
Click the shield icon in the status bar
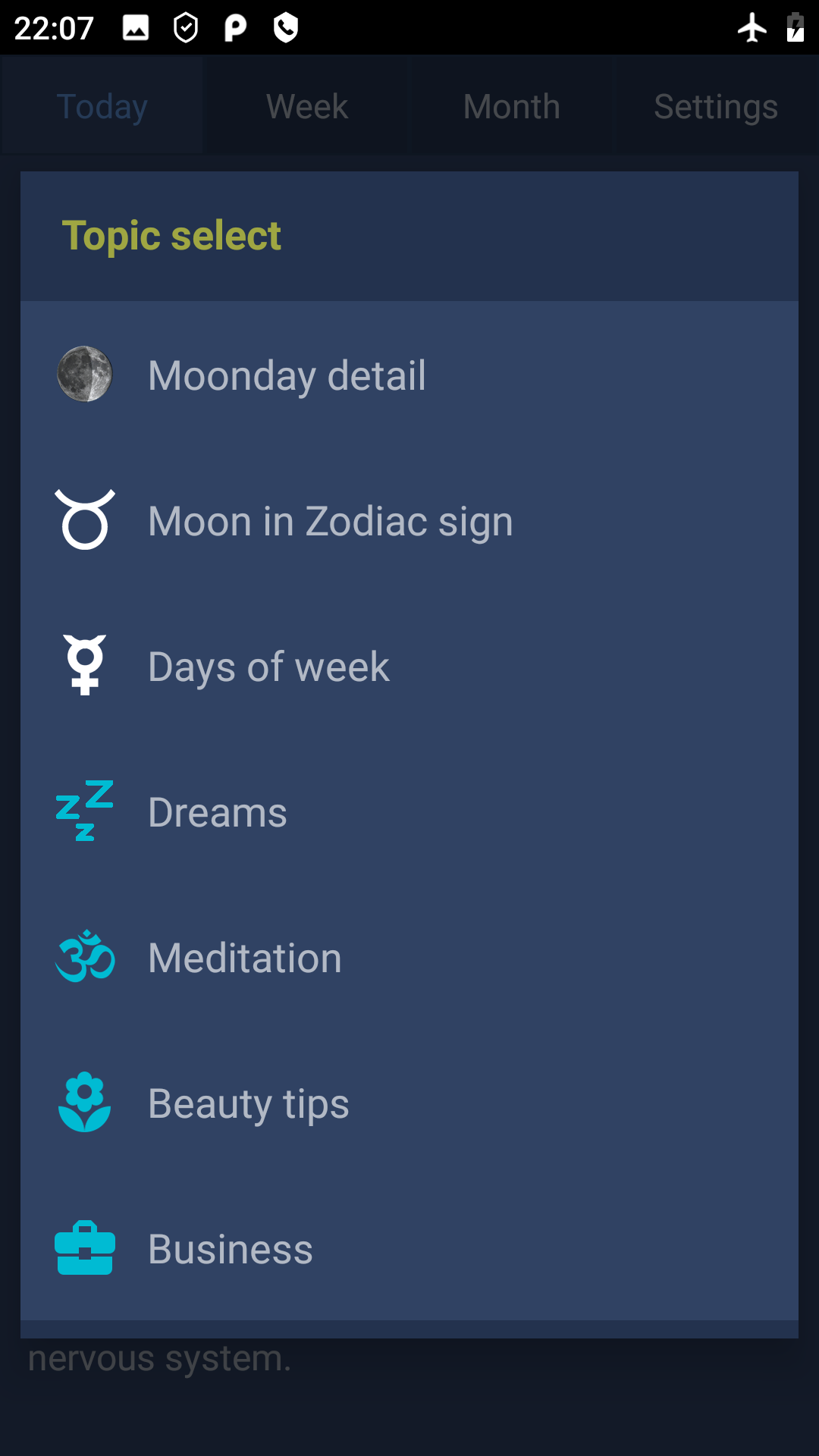click(184, 27)
